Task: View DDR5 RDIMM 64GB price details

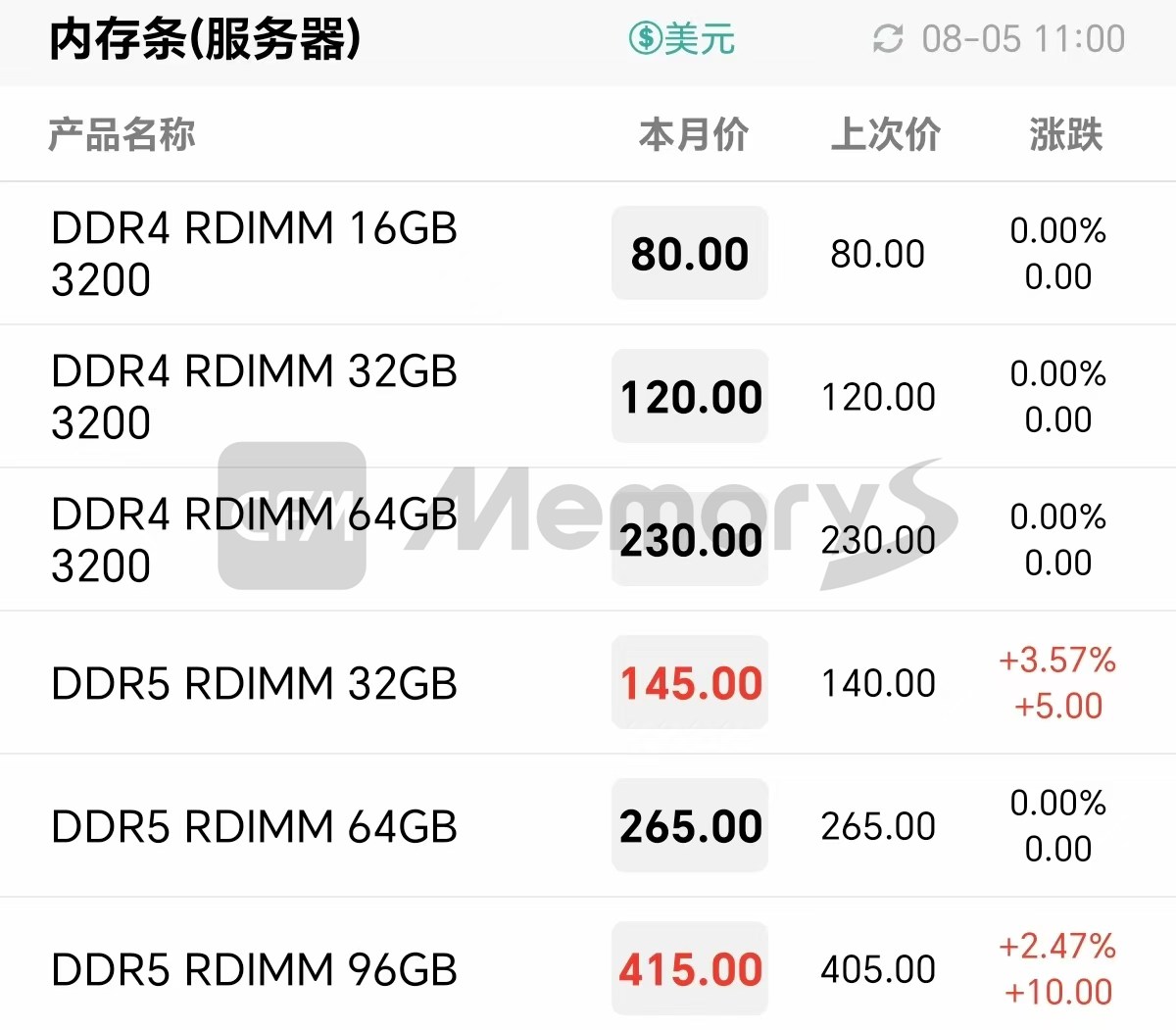Action: (x=254, y=826)
